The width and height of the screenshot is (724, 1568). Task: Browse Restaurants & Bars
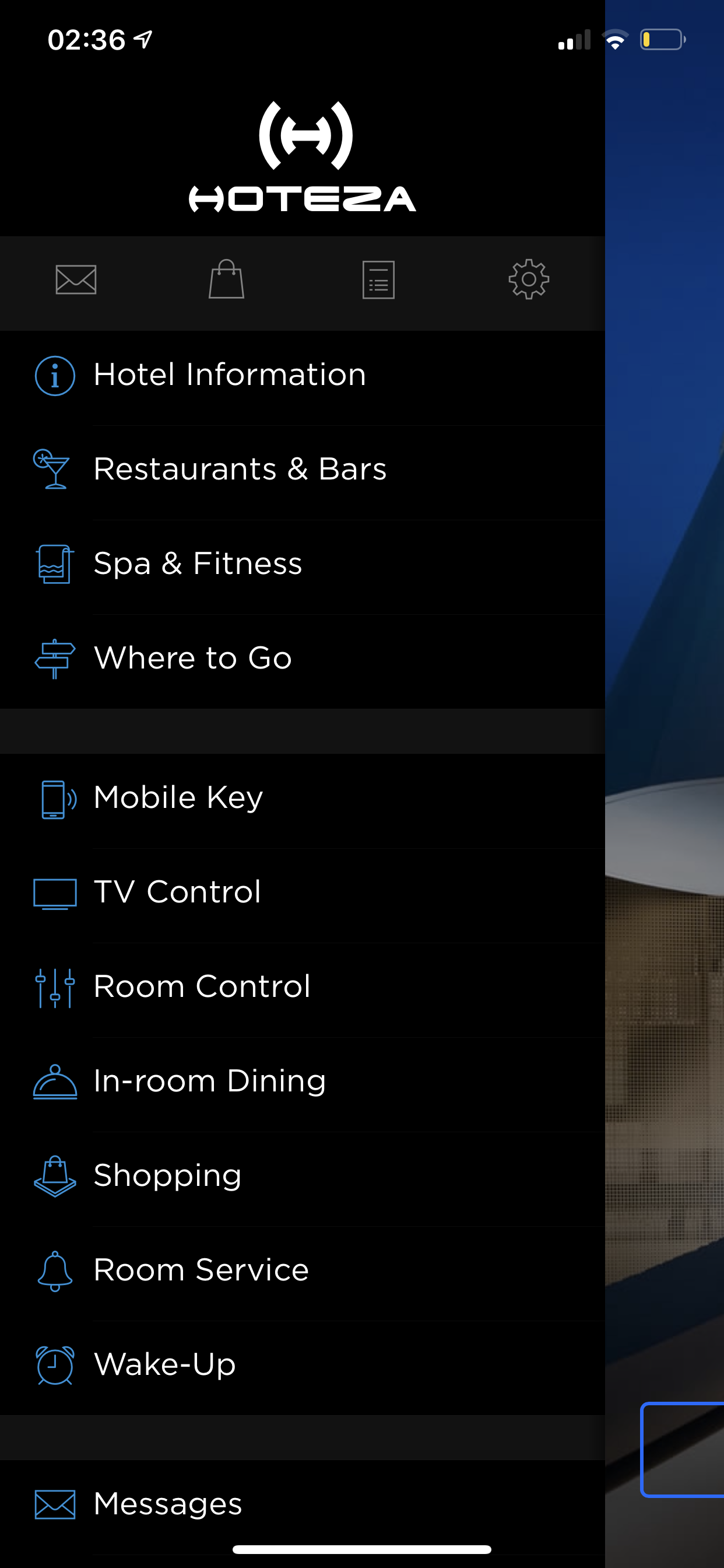click(x=240, y=470)
